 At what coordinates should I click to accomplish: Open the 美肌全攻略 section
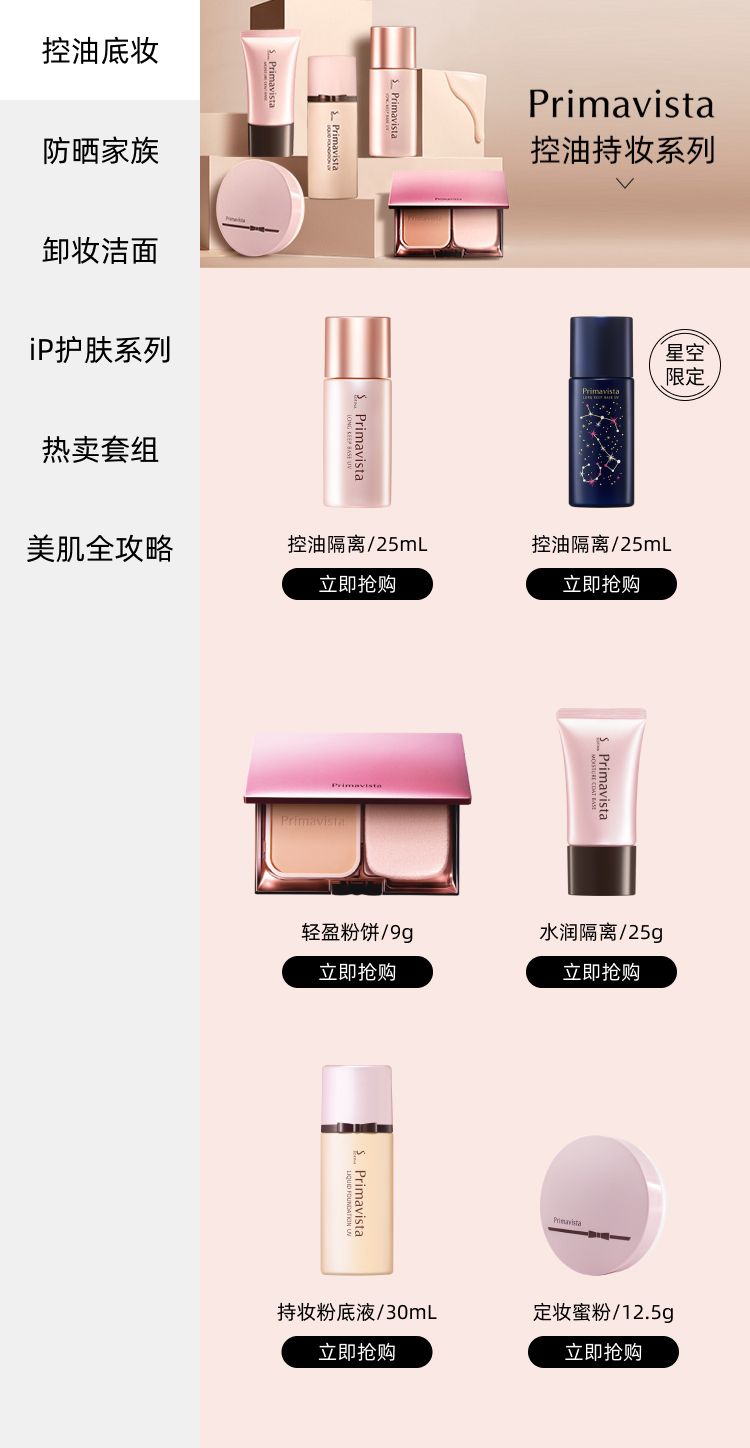click(100, 548)
